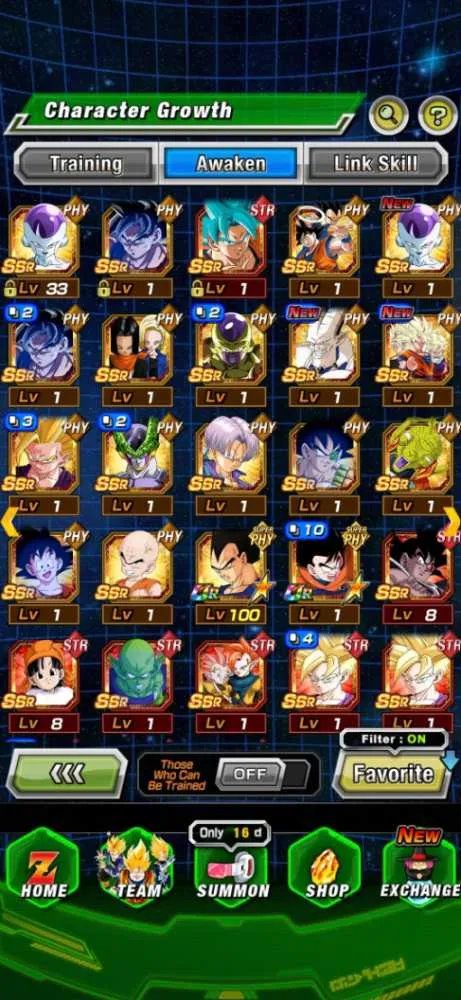Image resolution: width=461 pixels, height=1000 pixels.
Task: Open the question mark help icon
Action: (438, 115)
